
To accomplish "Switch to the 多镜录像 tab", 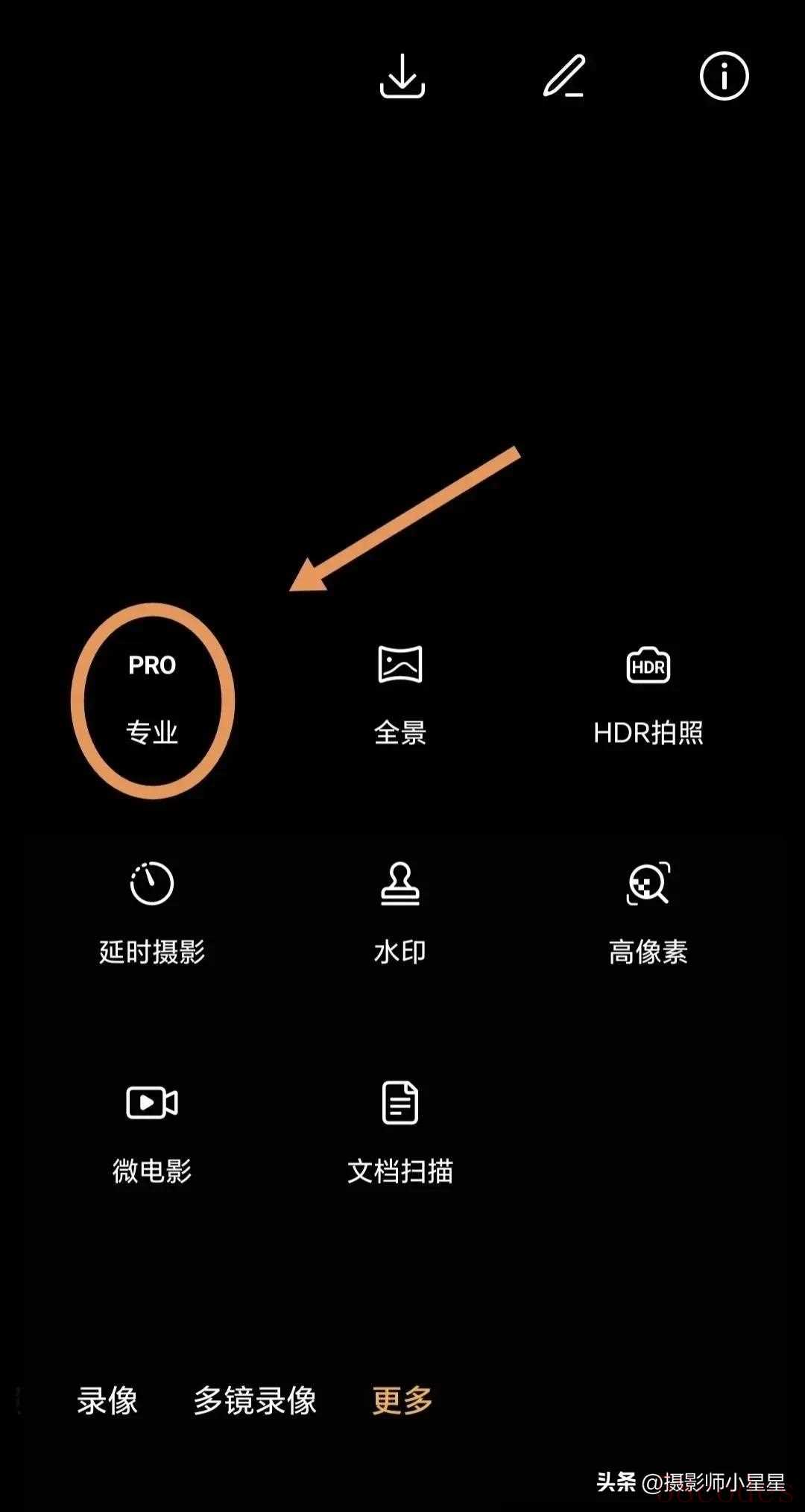I will (x=255, y=1401).
